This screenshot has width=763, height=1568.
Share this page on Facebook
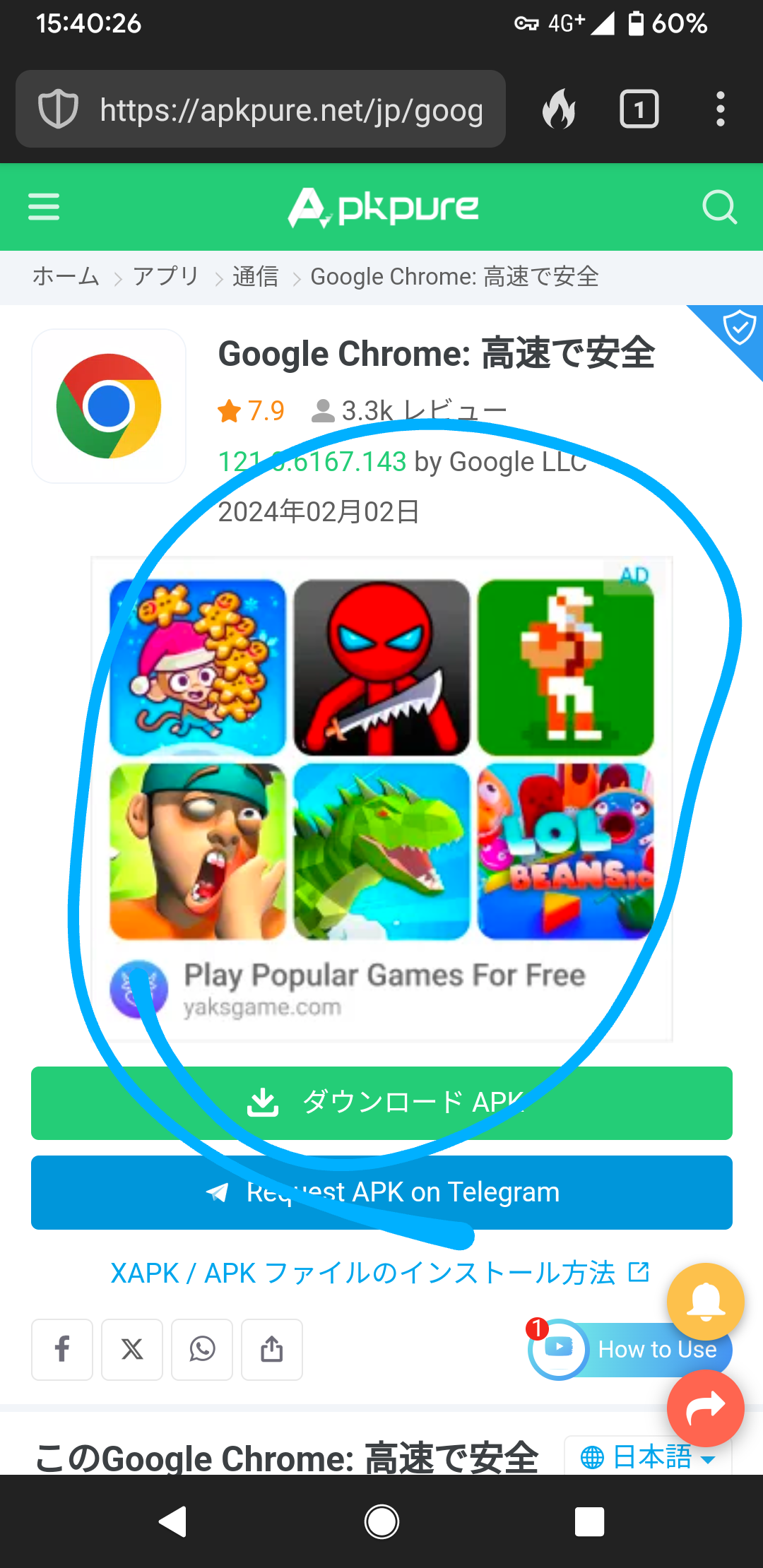coord(62,1349)
